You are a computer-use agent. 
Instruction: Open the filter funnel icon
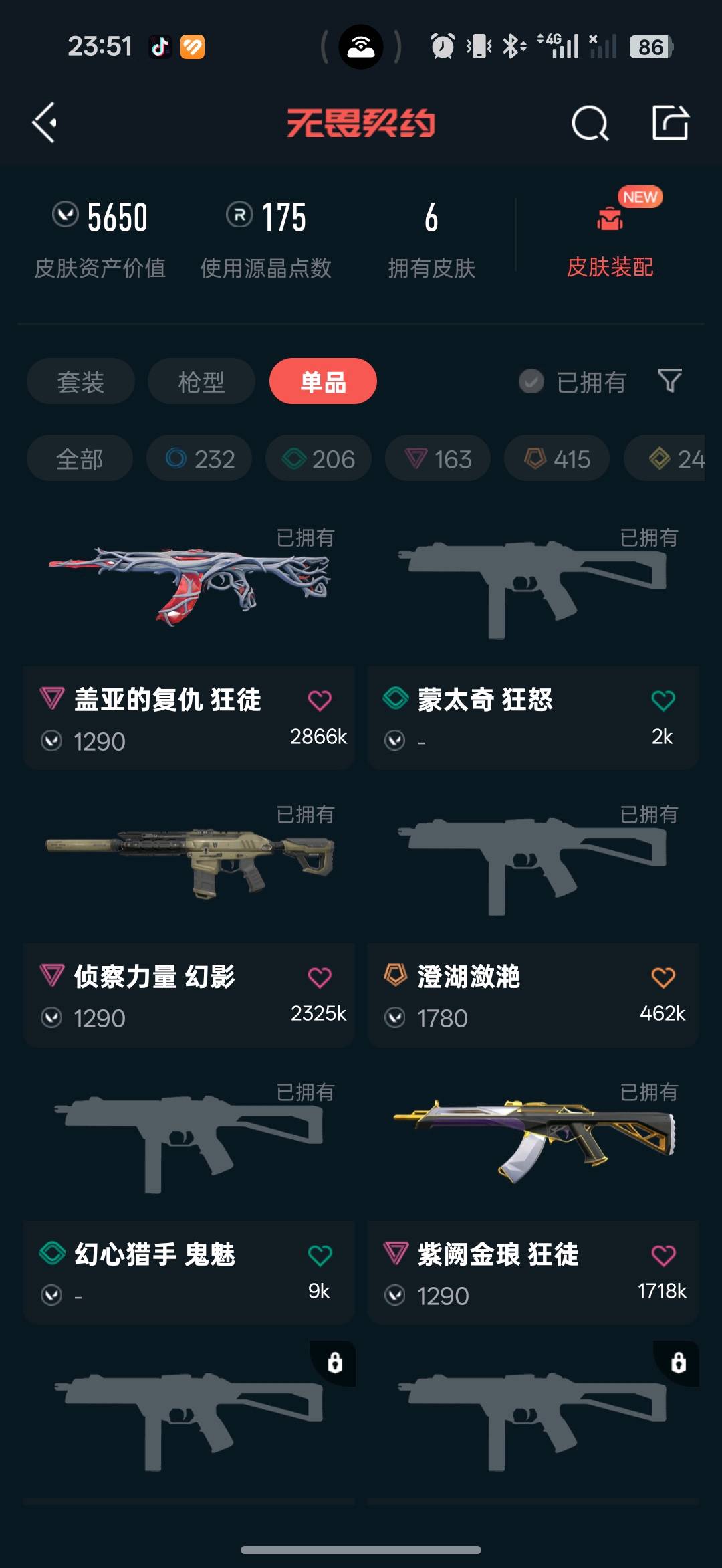[669, 381]
